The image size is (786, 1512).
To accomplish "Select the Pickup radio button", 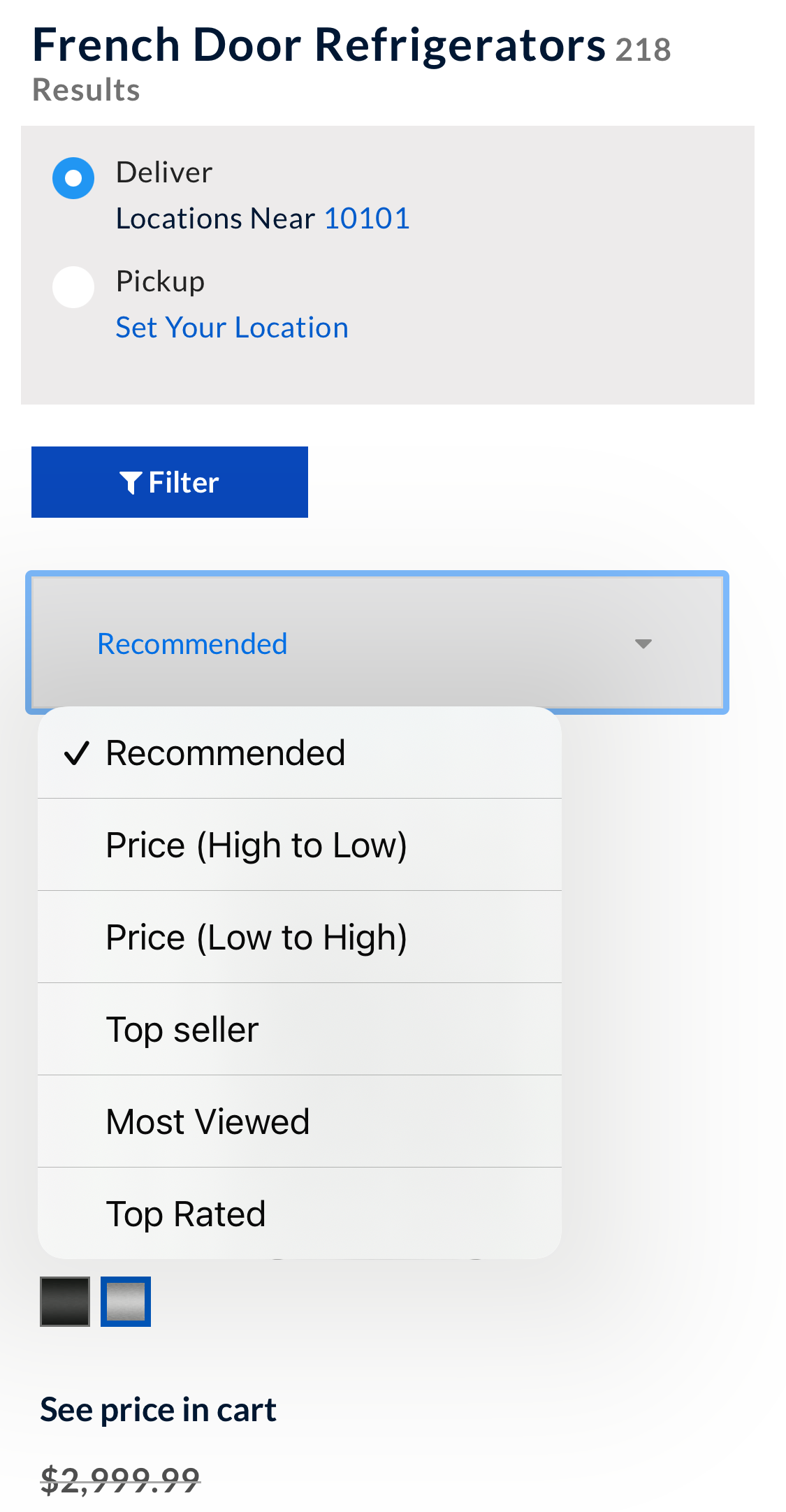I will tap(73, 286).
